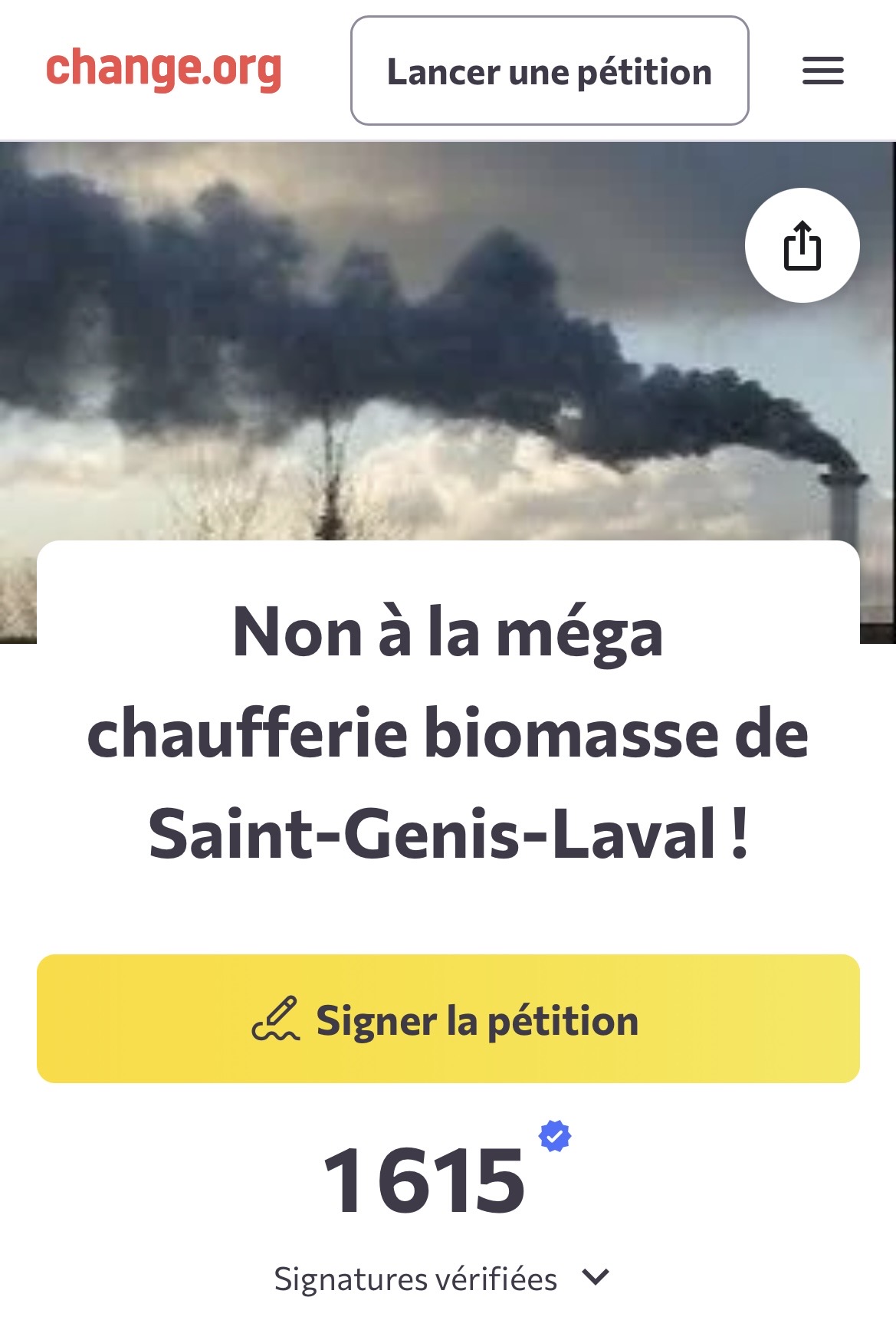Viewport: 896px width, 1343px height.
Task: Open the hamburger menu
Action: tap(822, 71)
